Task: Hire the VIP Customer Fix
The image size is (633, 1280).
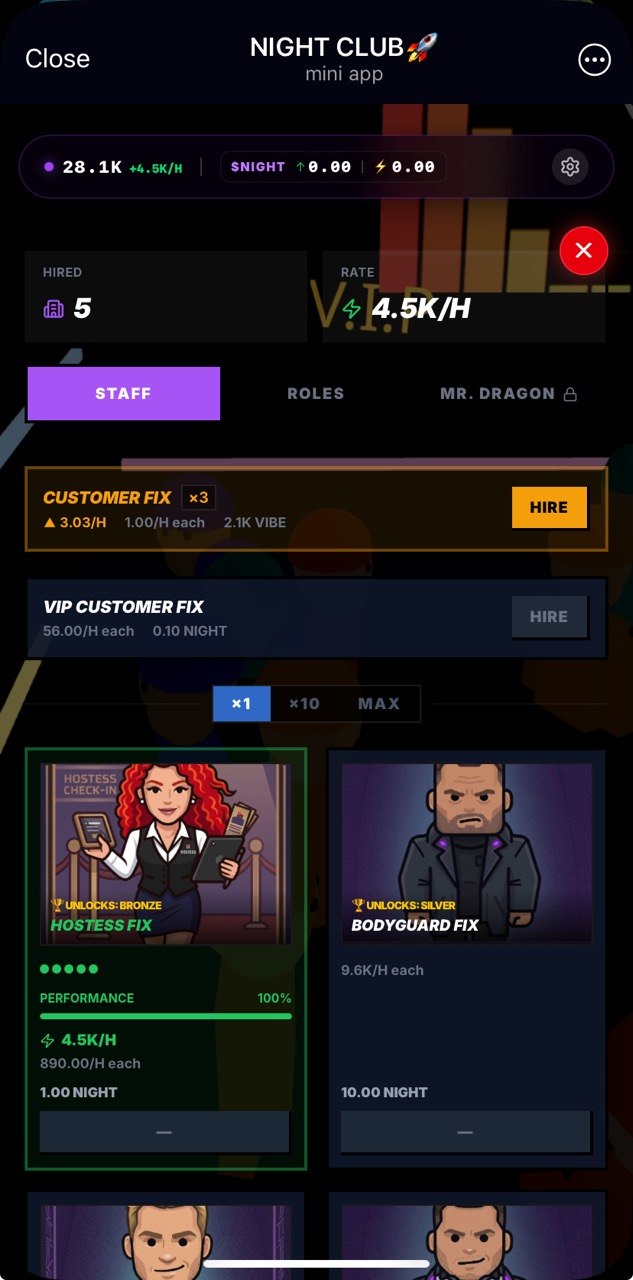Action: (548, 617)
